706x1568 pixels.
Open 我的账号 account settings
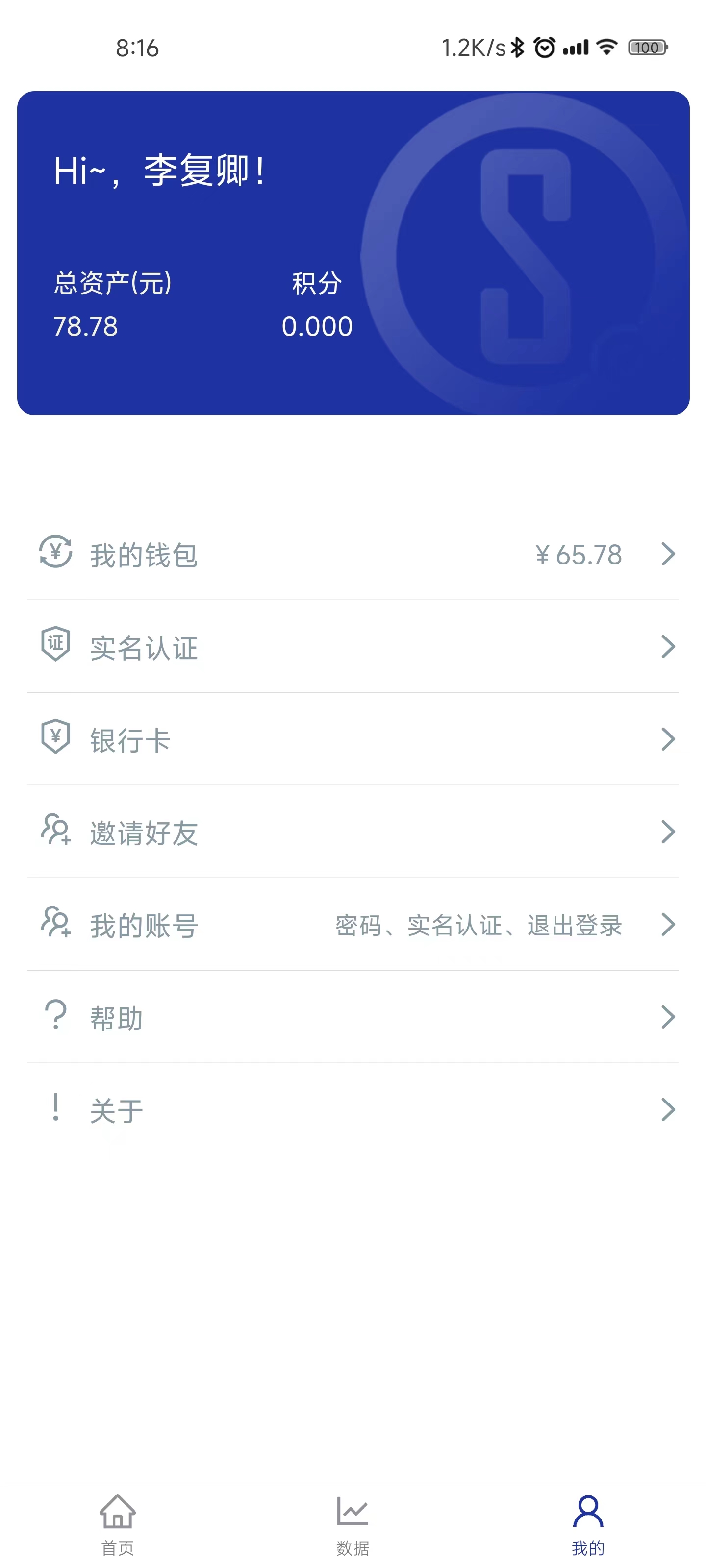[x=353, y=925]
